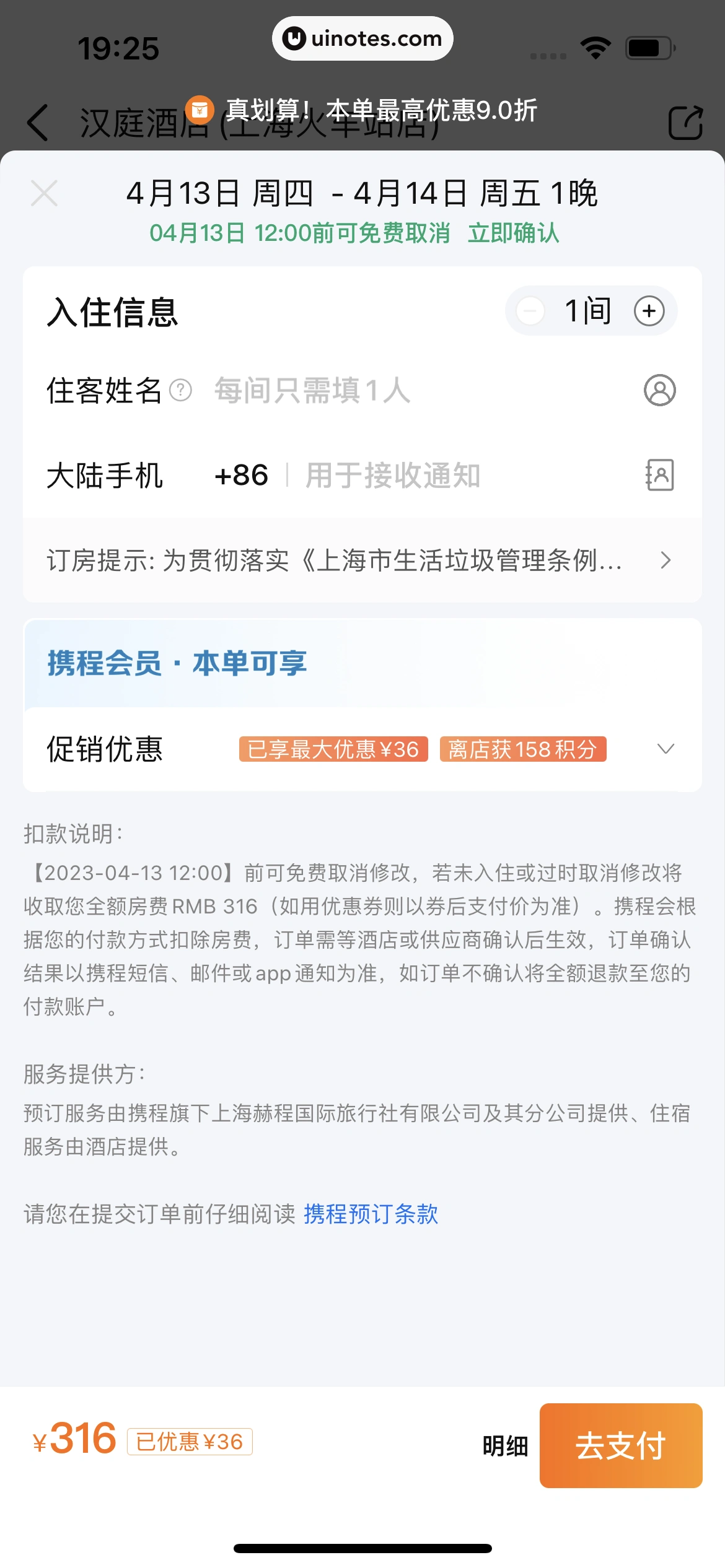
Task: Expand the 促销优惠 promotions row
Action: pyautogui.click(x=665, y=749)
